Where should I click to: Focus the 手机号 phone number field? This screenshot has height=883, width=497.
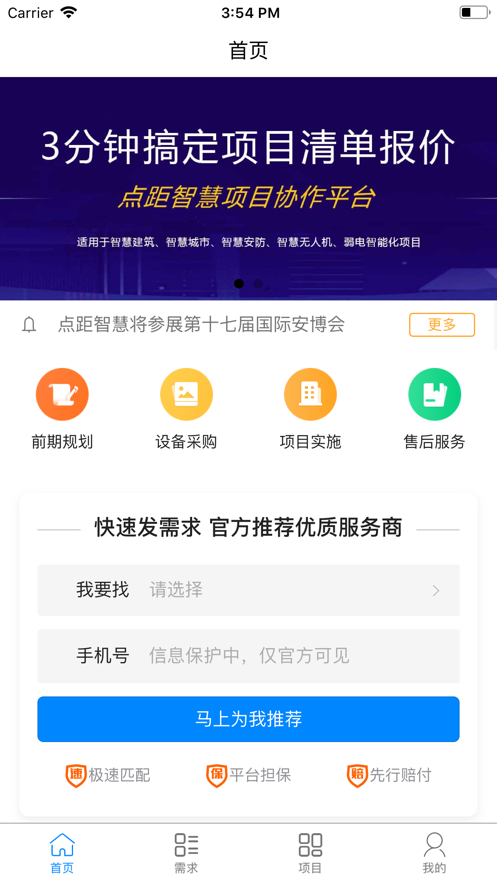pos(248,655)
